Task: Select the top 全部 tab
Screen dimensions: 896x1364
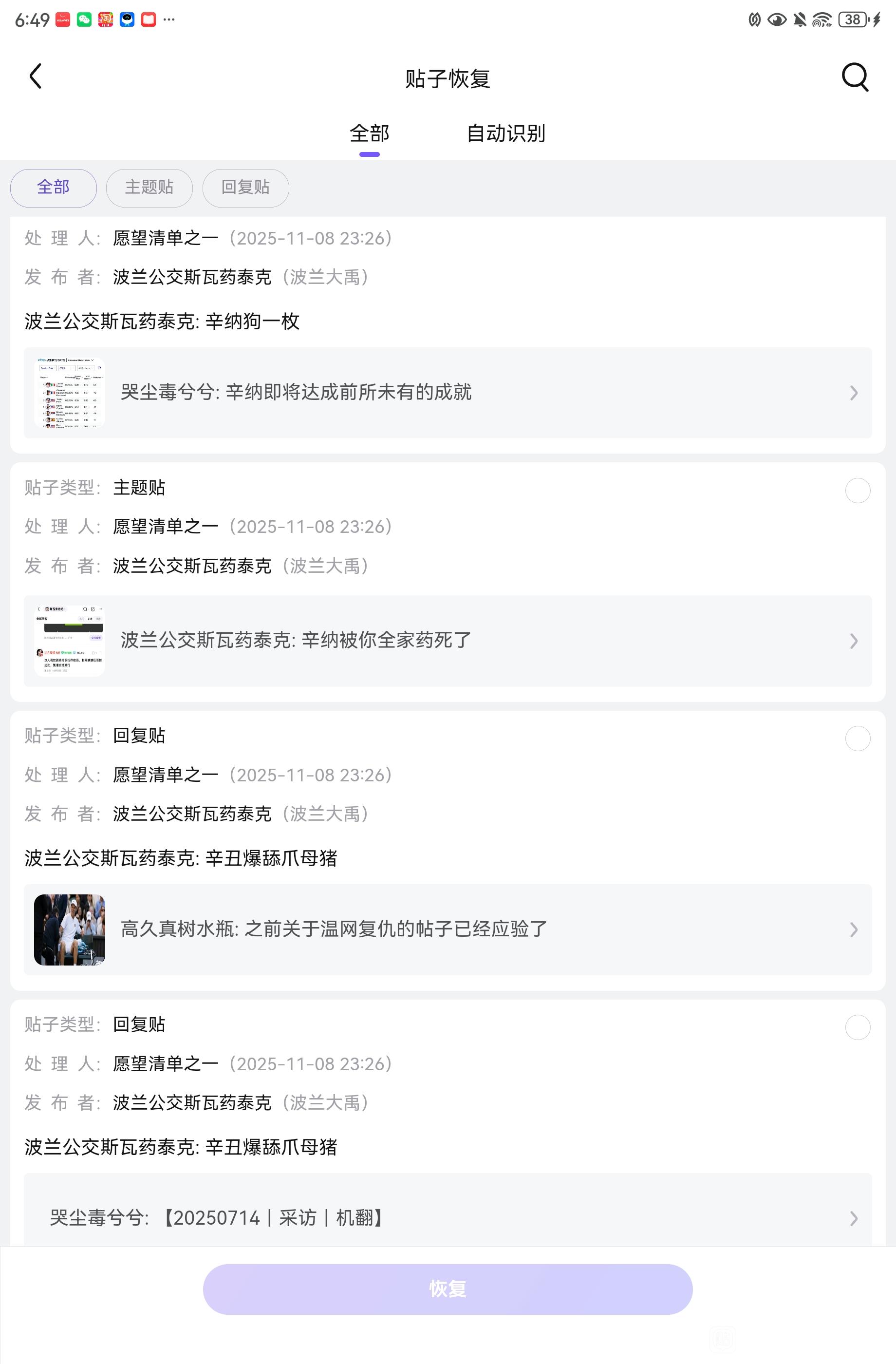Action: tap(370, 133)
